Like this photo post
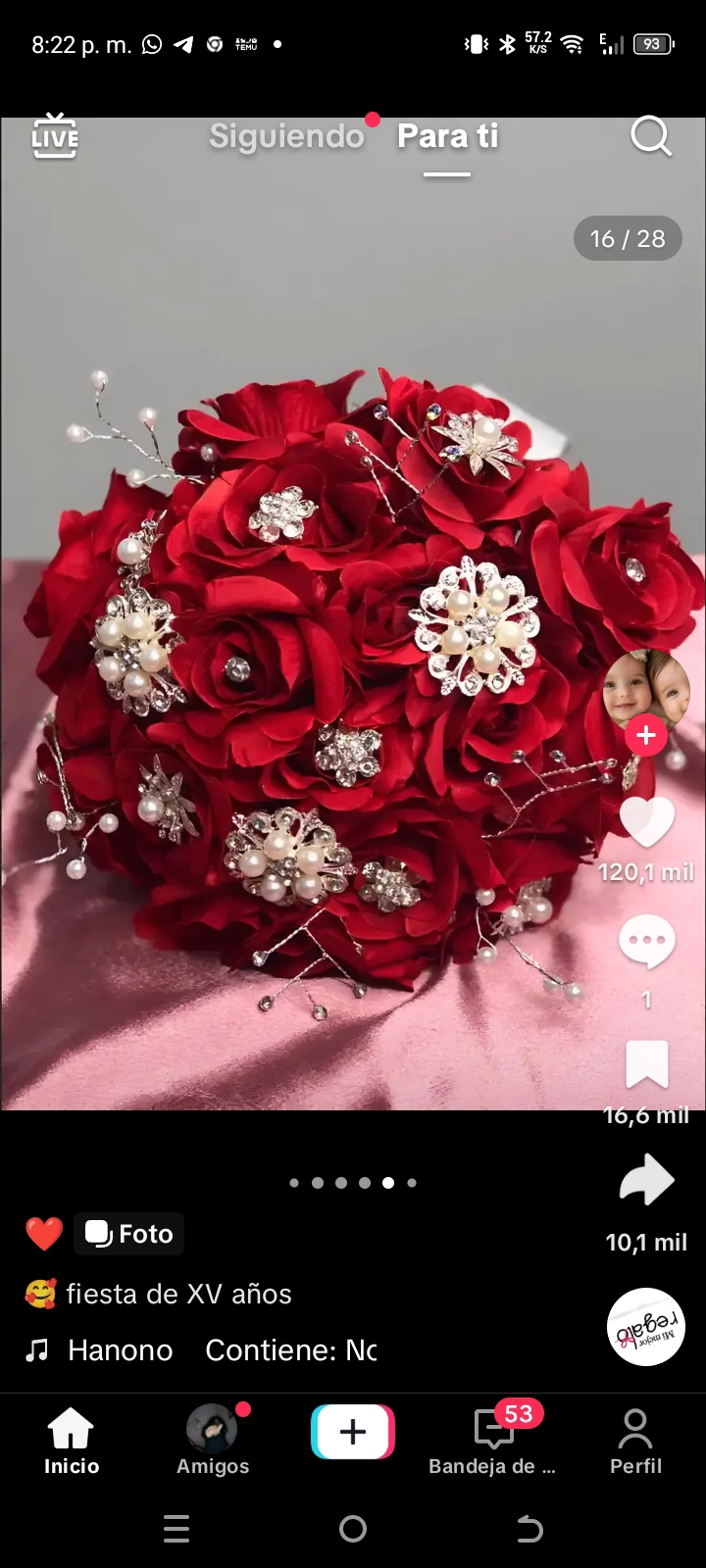The image size is (706, 1568). (647, 822)
